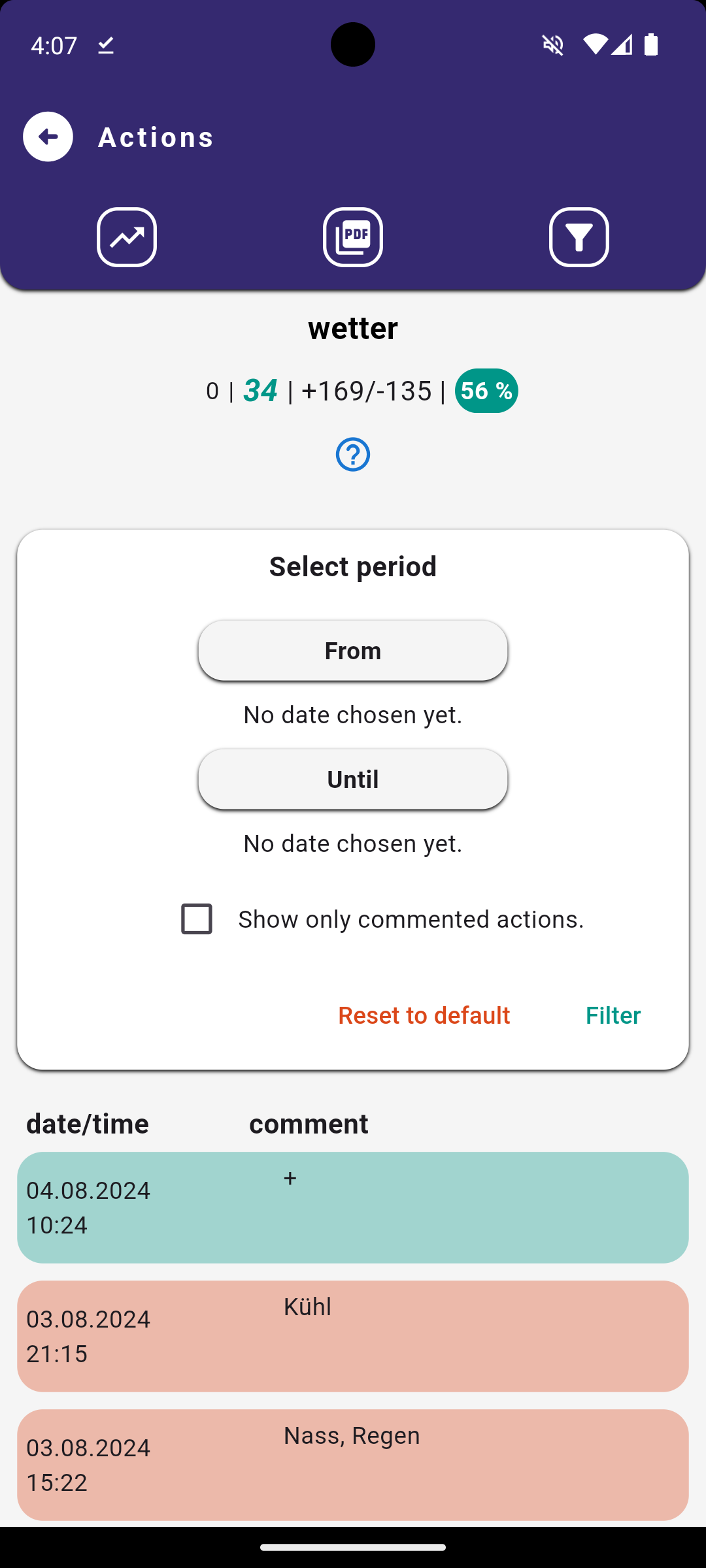Image resolution: width=706 pixels, height=1568 pixels.
Task: Enable Show only commented actions
Action: [196, 919]
